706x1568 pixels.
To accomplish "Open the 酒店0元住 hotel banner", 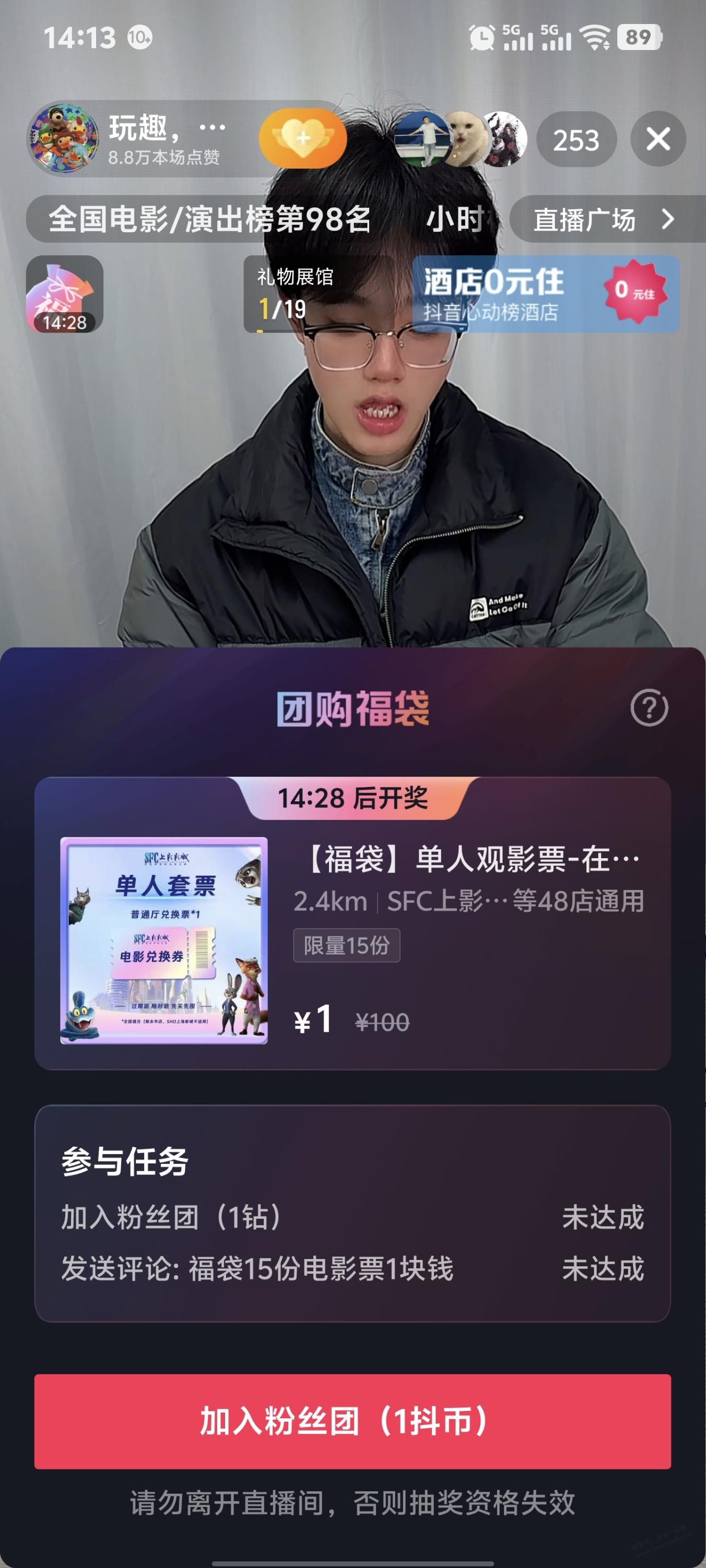I will point(545,293).
